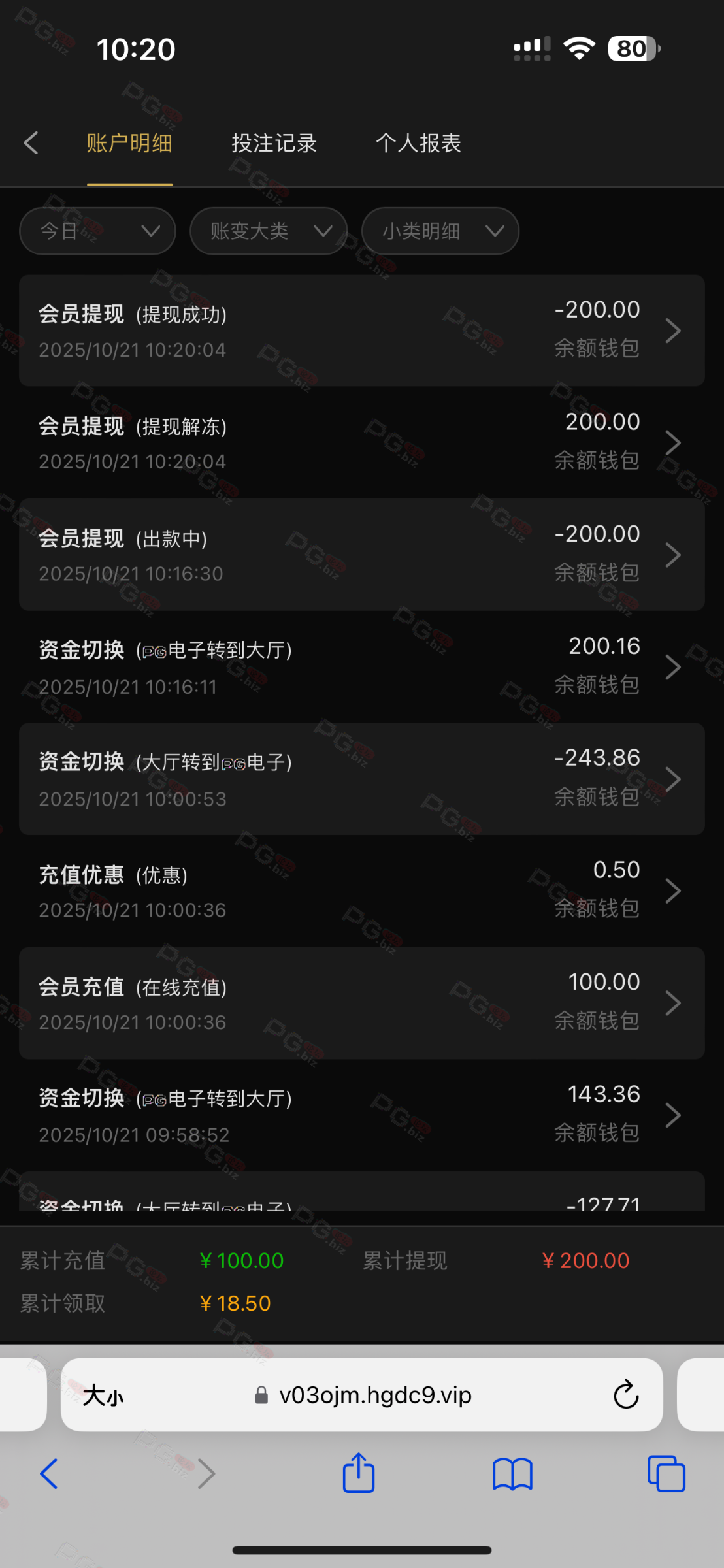The height and width of the screenshot is (1568, 724).
Task: View the 充值优惠 (优惠) entry
Action: pos(361,890)
